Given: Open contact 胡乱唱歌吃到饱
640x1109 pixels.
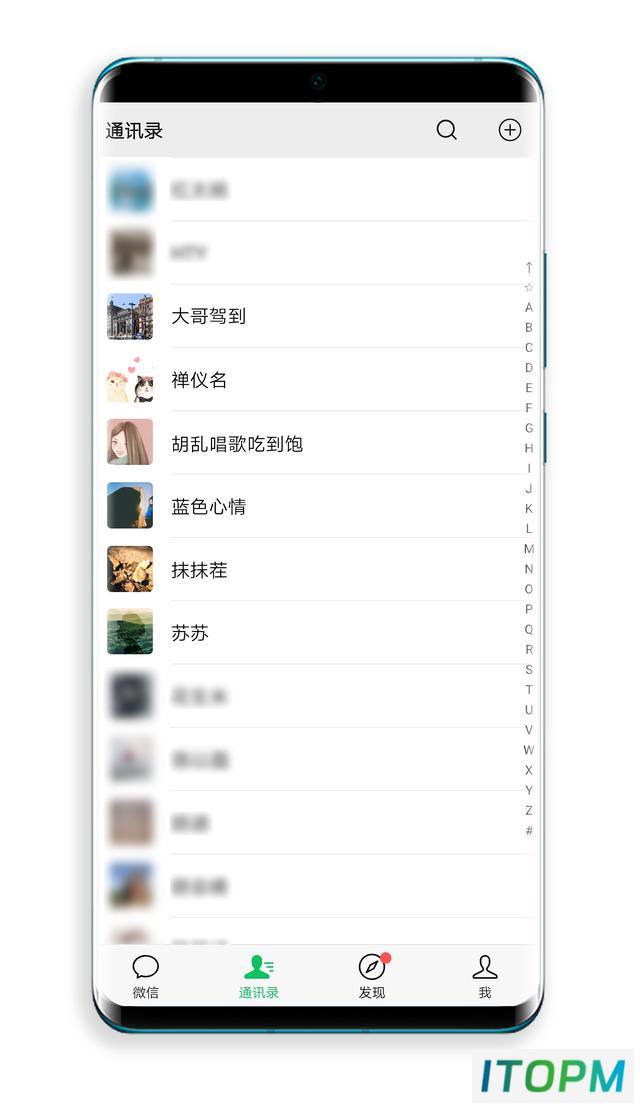Looking at the screenshot, I should (315, 443).
